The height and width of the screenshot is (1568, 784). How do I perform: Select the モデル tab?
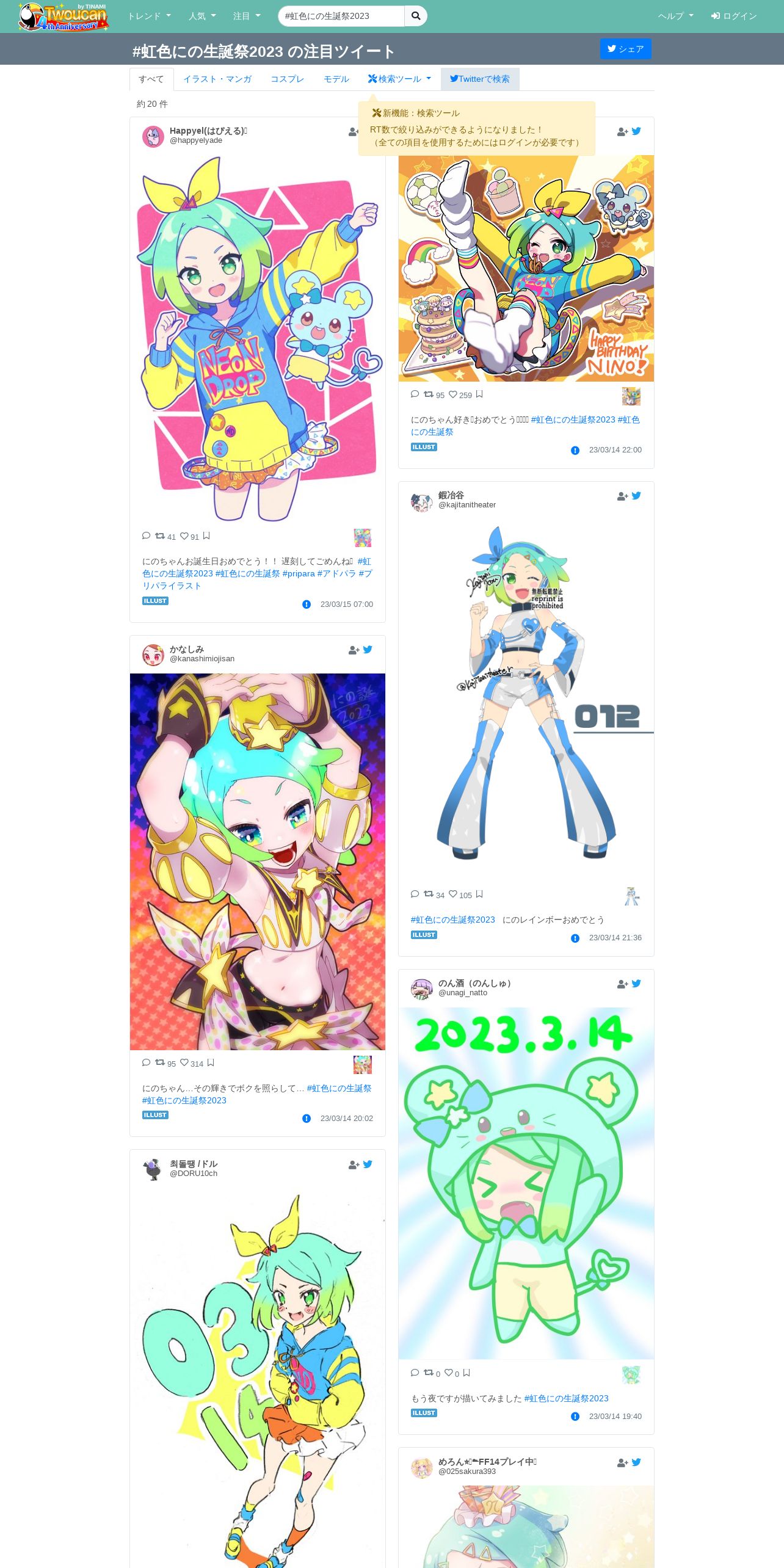pos(336,79)
